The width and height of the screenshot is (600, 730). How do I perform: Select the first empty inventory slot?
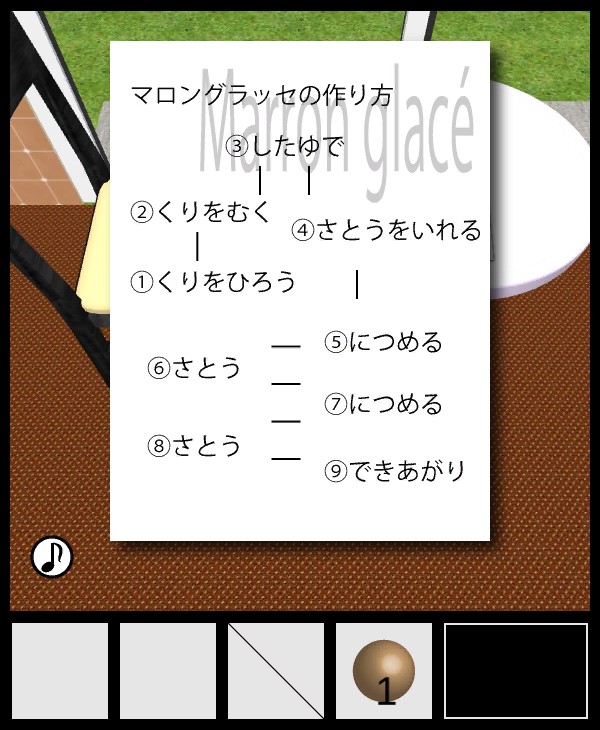(x=60, y=671)
